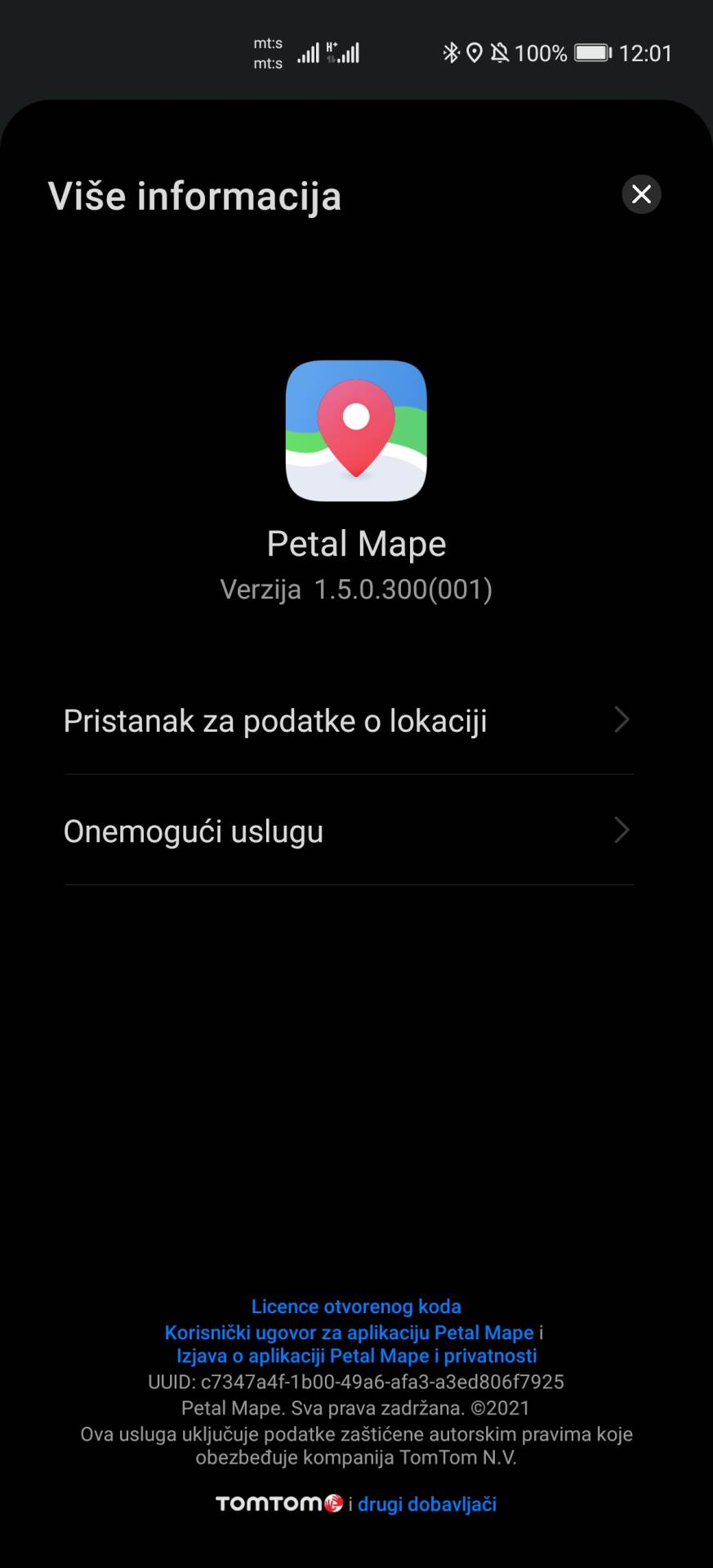Click the battery icon in status bar
The width and height of the screenshot is (713, 1568).
tap(592, 52)
